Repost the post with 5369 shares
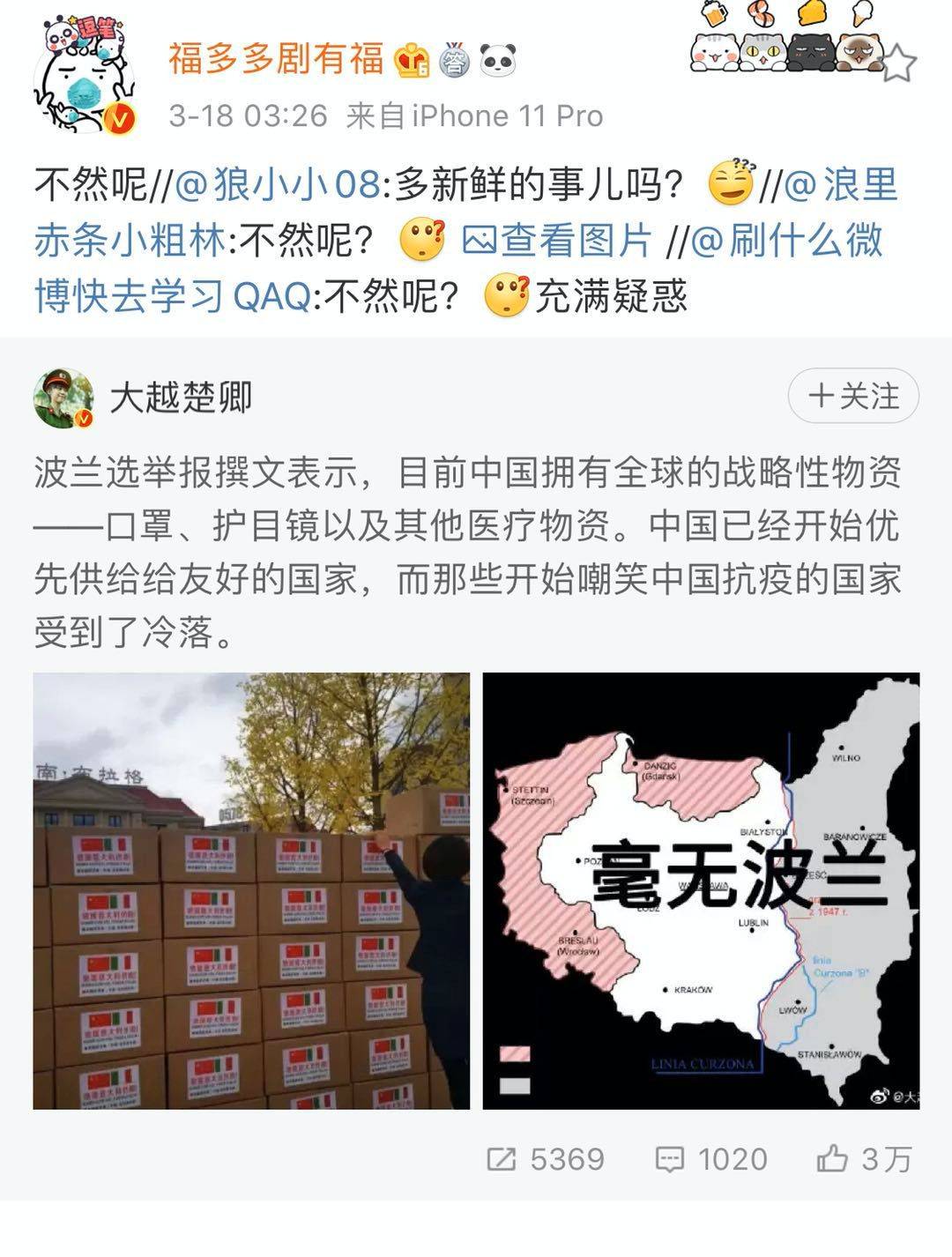952x1257 pixels. [x=546, y=1159]
